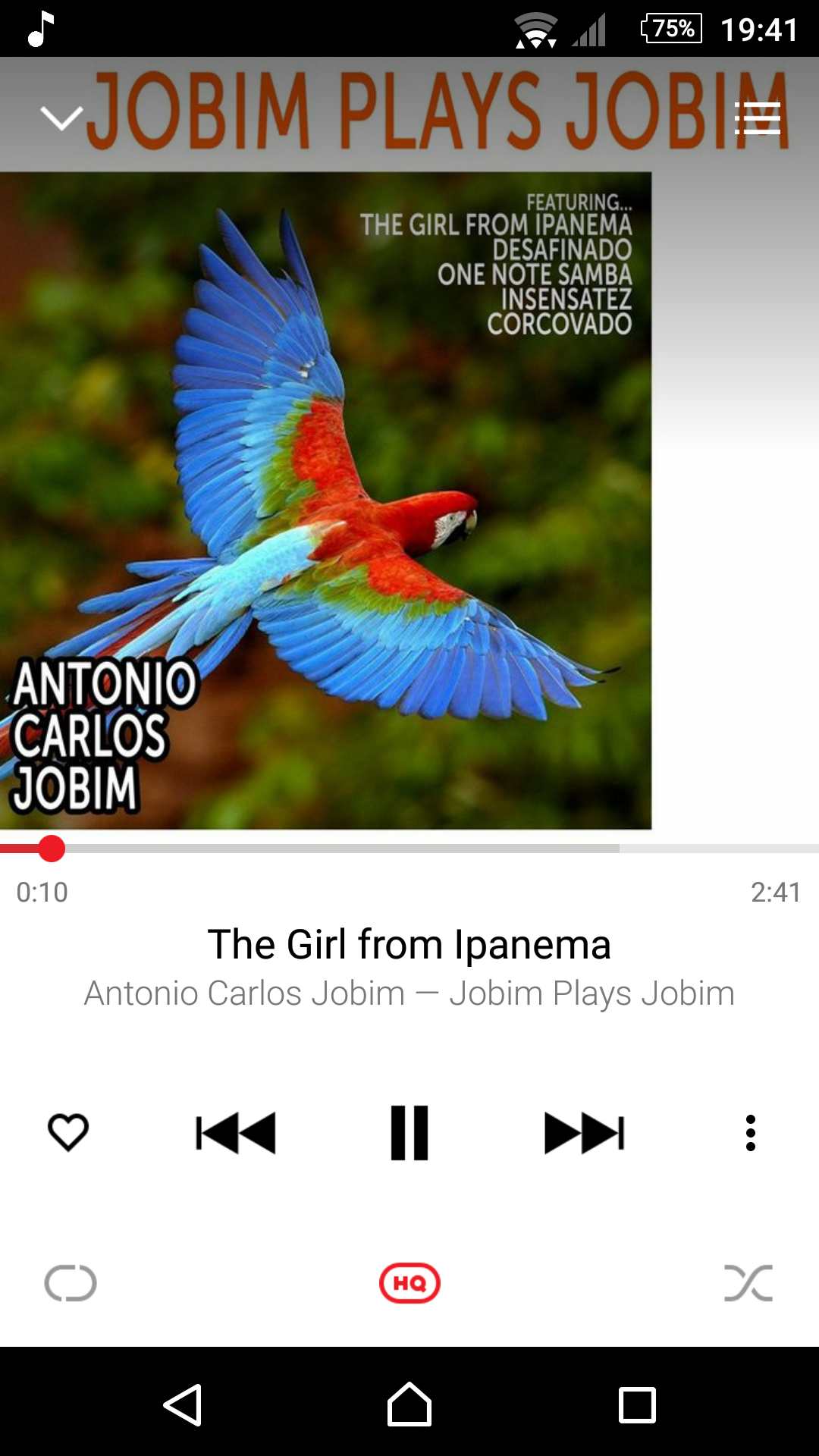Open the playback queue list
This screenshot has height=1456, width=819.
pos(758,118)
